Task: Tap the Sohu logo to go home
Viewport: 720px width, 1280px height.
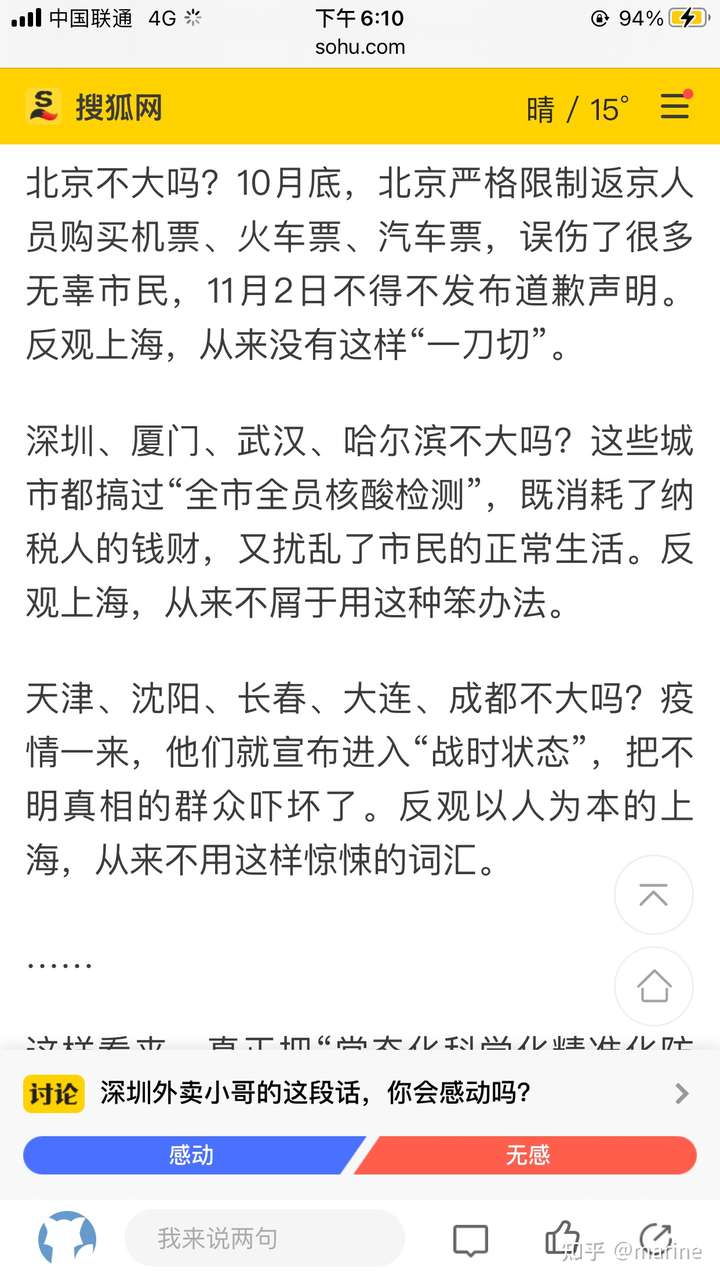Action: [94, 106]
